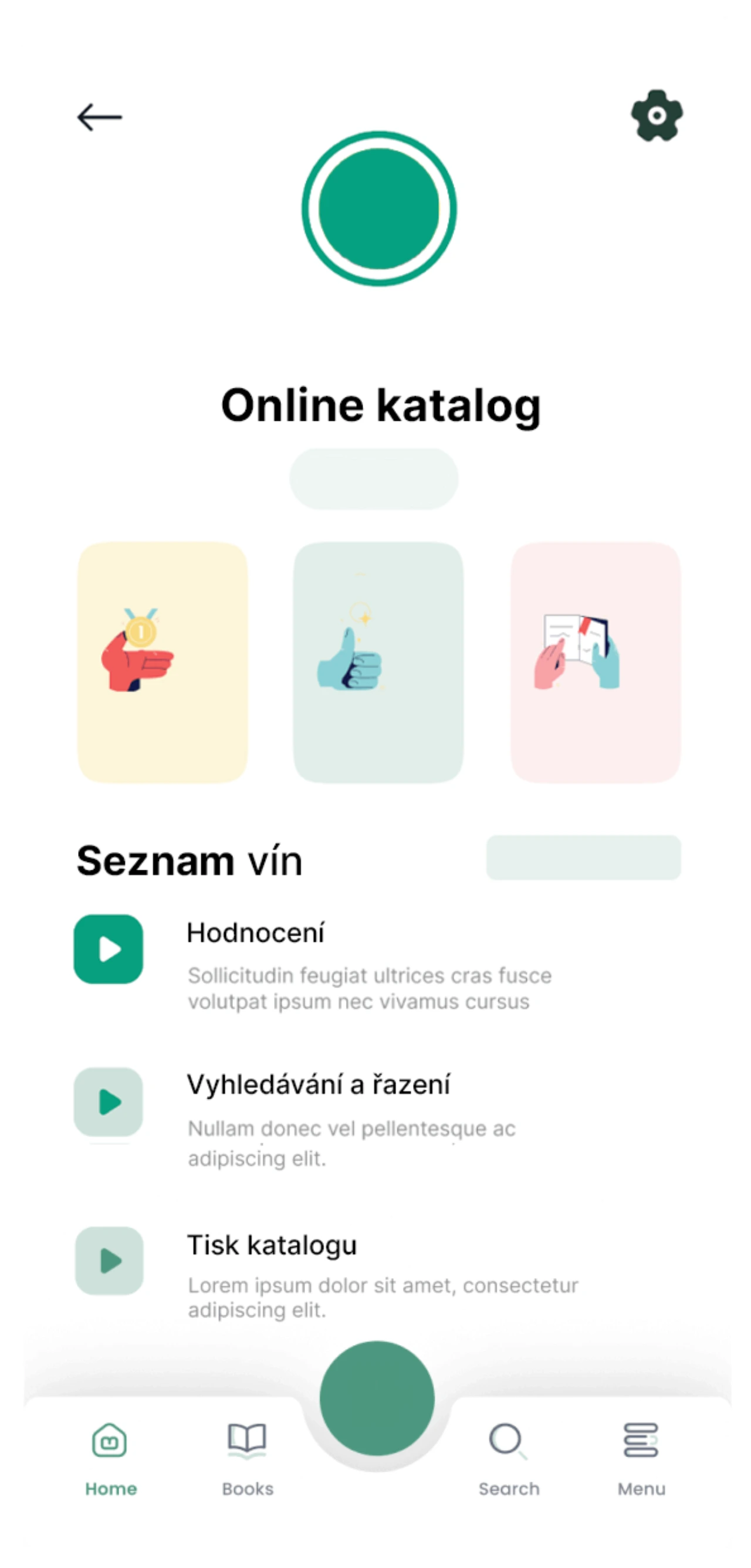Play the Hodnocení item
The height and width of the screenshot is (1568, 751).
click(109, 949)
